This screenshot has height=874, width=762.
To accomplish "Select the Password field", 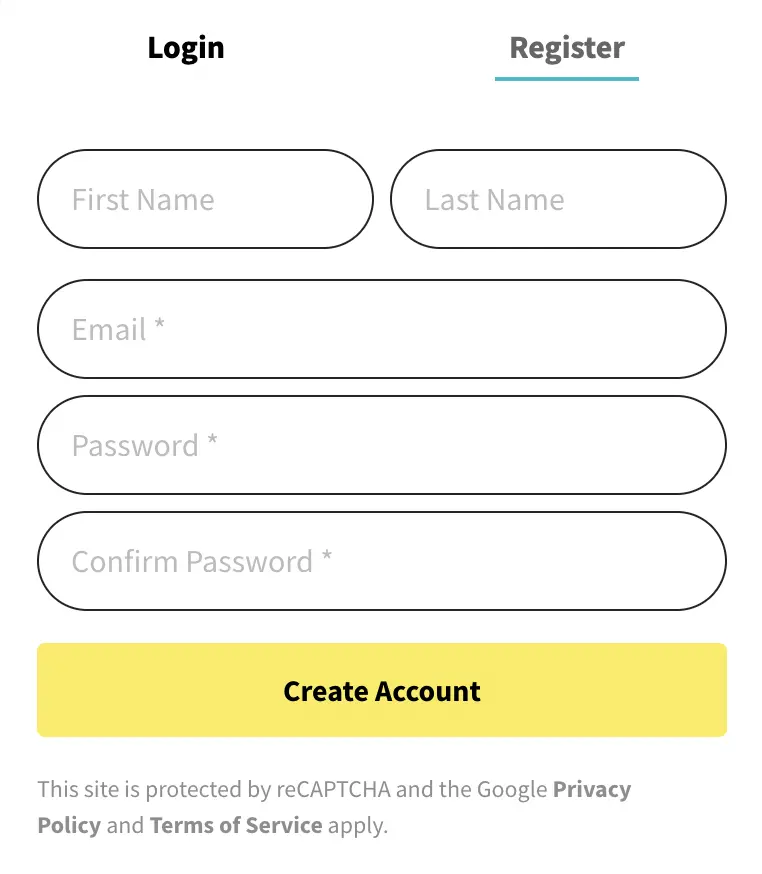I will click(x=381, y=445).
